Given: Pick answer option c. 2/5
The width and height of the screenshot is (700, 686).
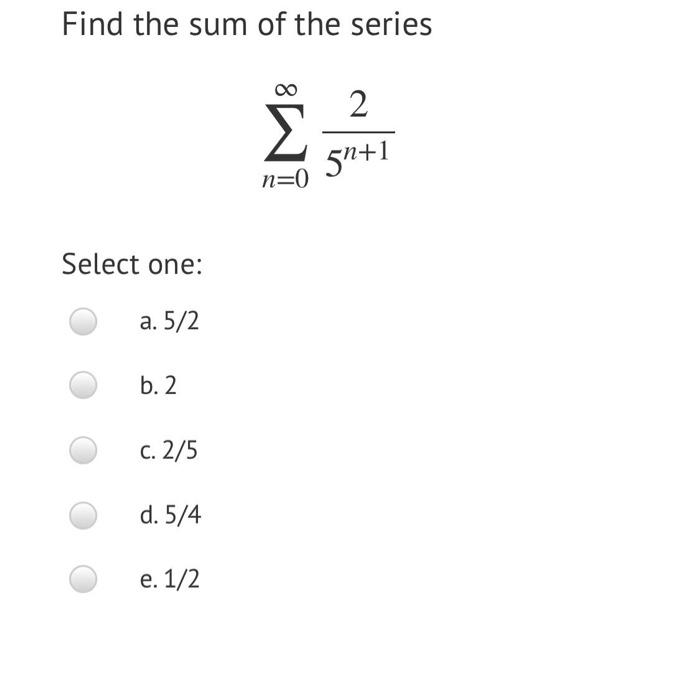Looking at the screenshot, I should tap(83, 450).
